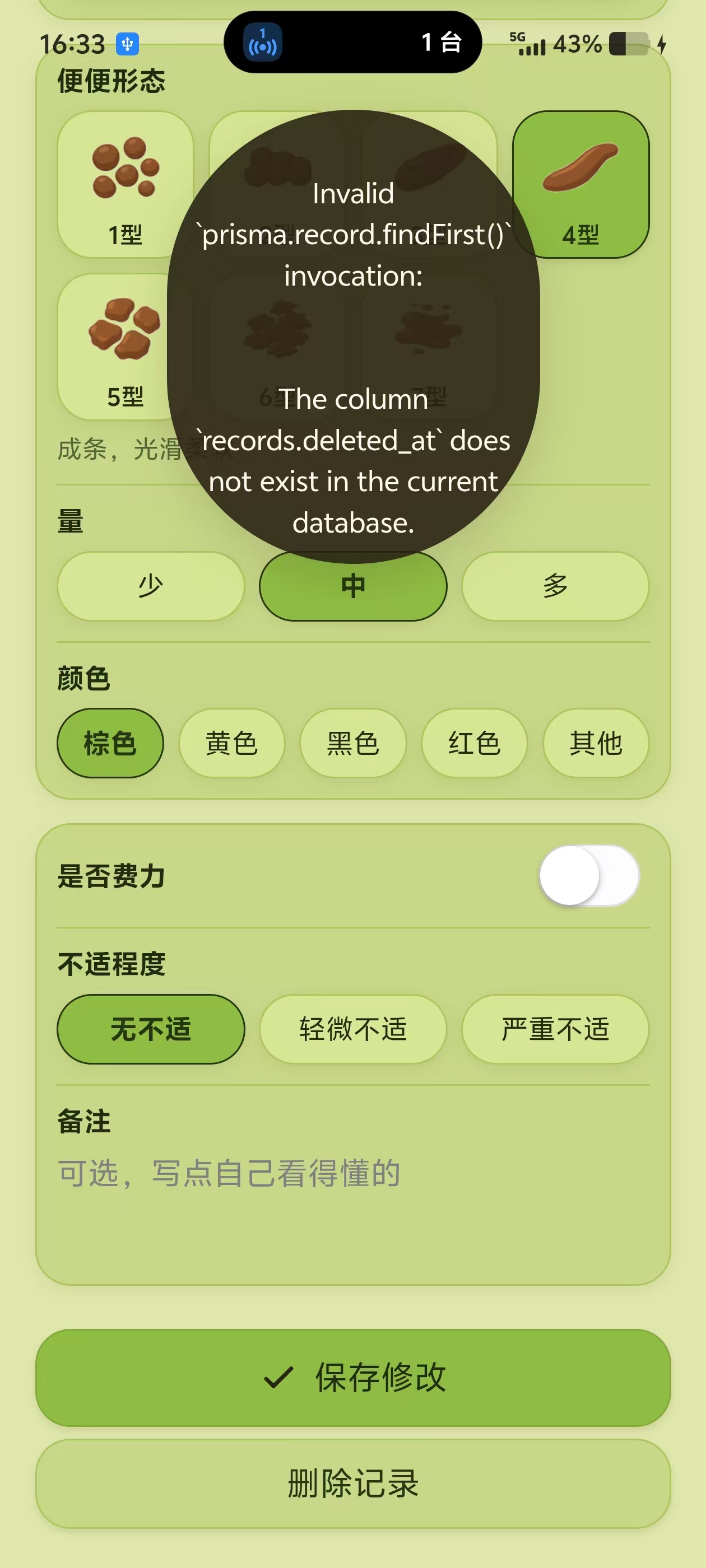The image size is (706, 1568).
Task: Choose the 4型 stool shape
Action: (x=580, y=184)
